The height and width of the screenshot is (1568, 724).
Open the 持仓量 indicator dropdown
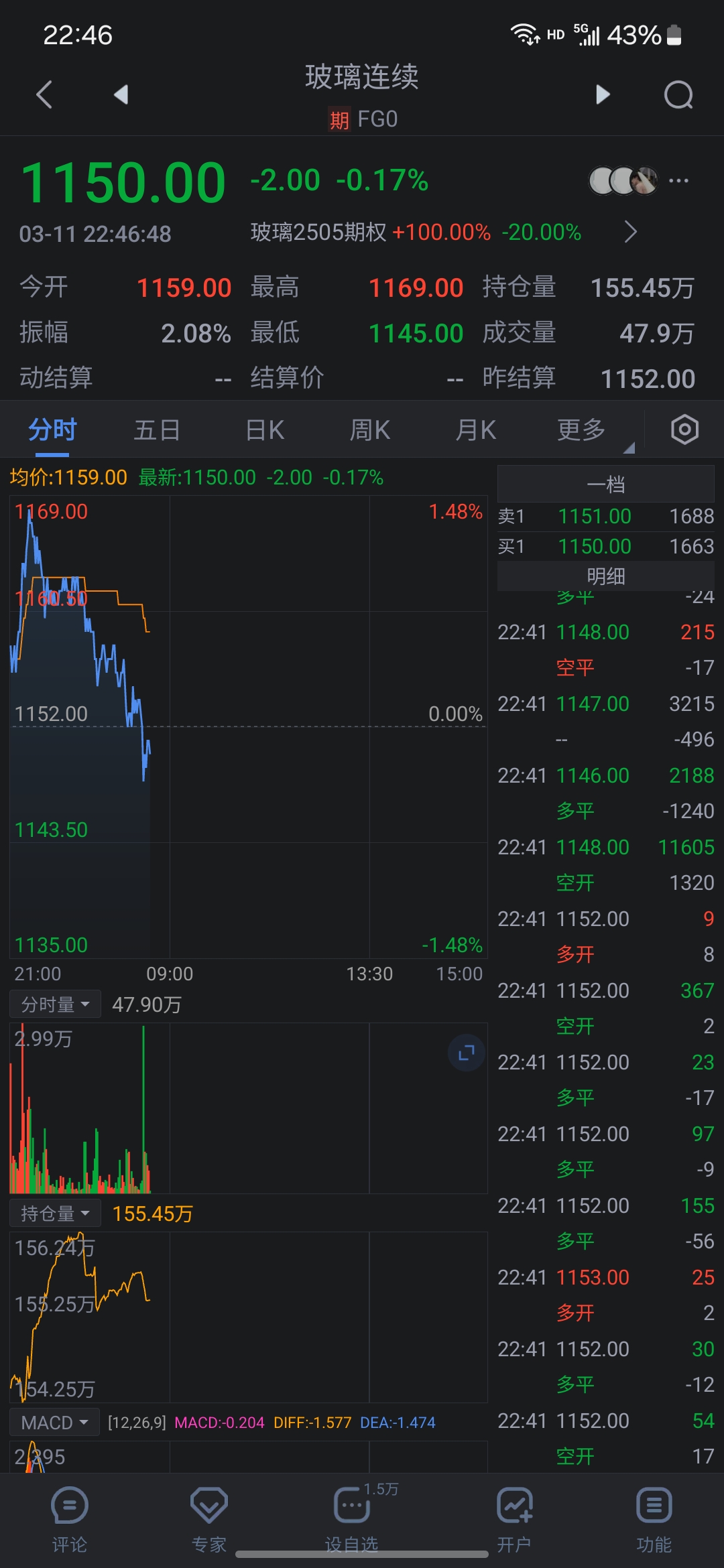[55, 1214]
